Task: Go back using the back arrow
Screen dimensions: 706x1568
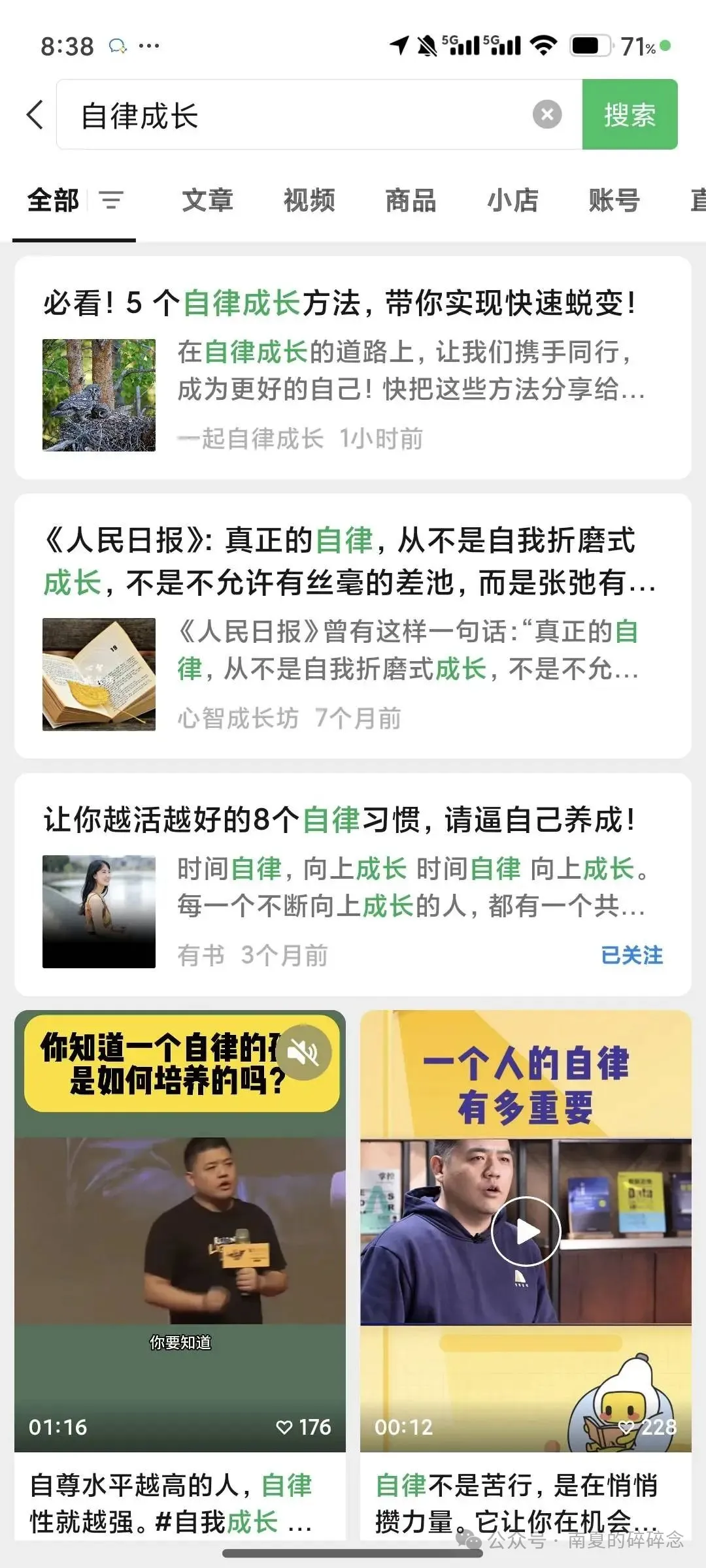Action: coord(35,115)
